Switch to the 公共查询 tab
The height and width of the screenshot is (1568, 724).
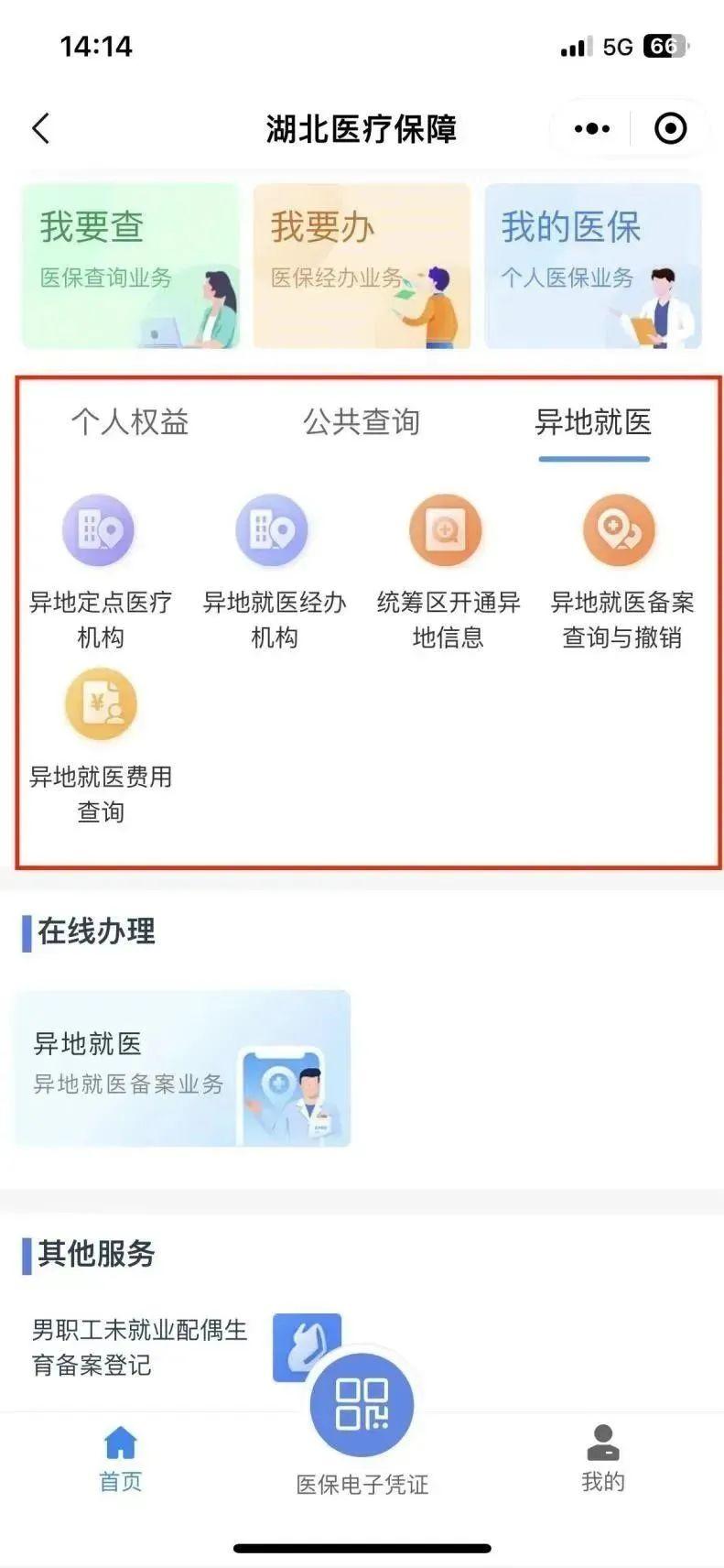coord(362,423)
